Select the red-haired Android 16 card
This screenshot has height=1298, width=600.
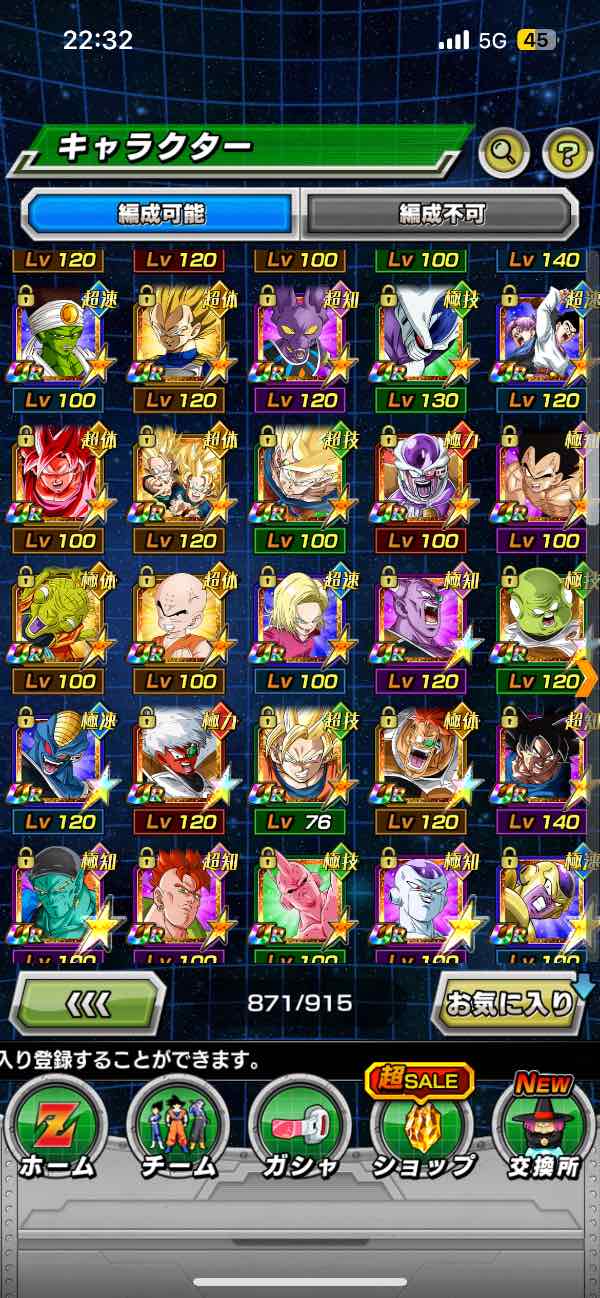[179, 900]
